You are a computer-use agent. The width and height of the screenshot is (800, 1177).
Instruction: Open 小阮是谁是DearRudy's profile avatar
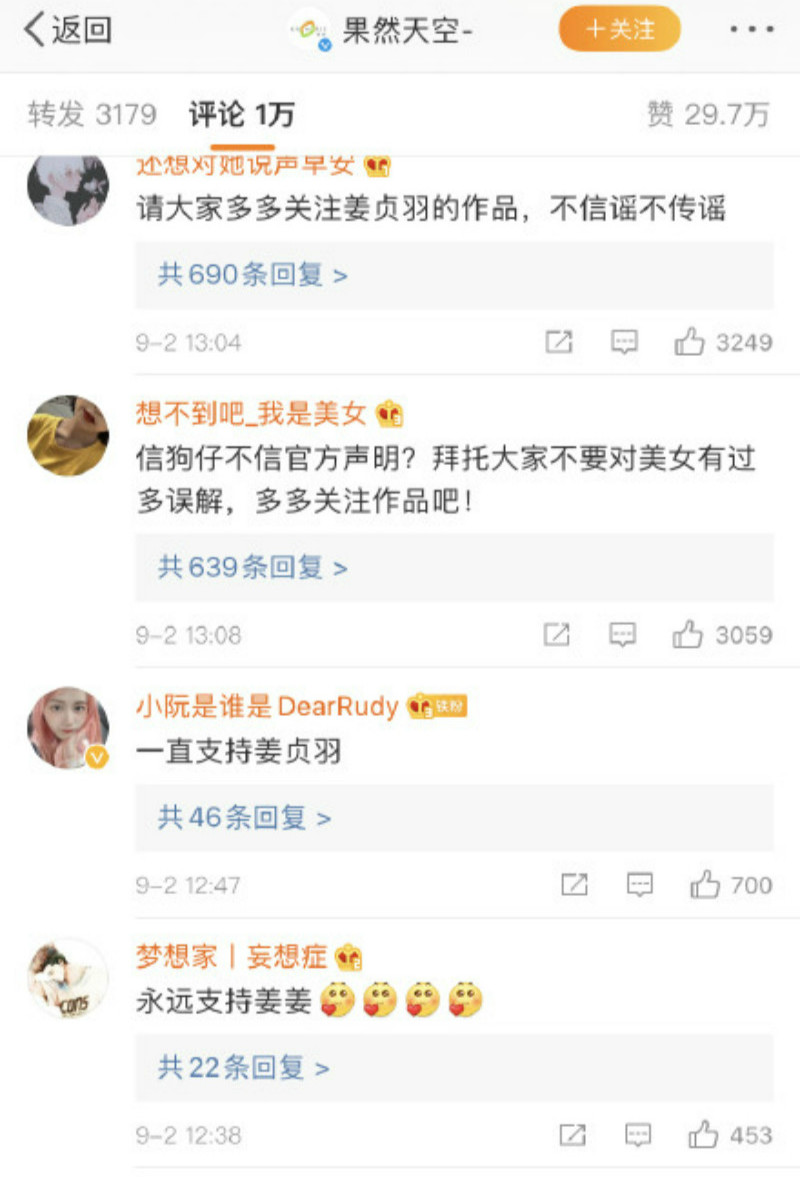pyautogui.click(x=68, y=728)
